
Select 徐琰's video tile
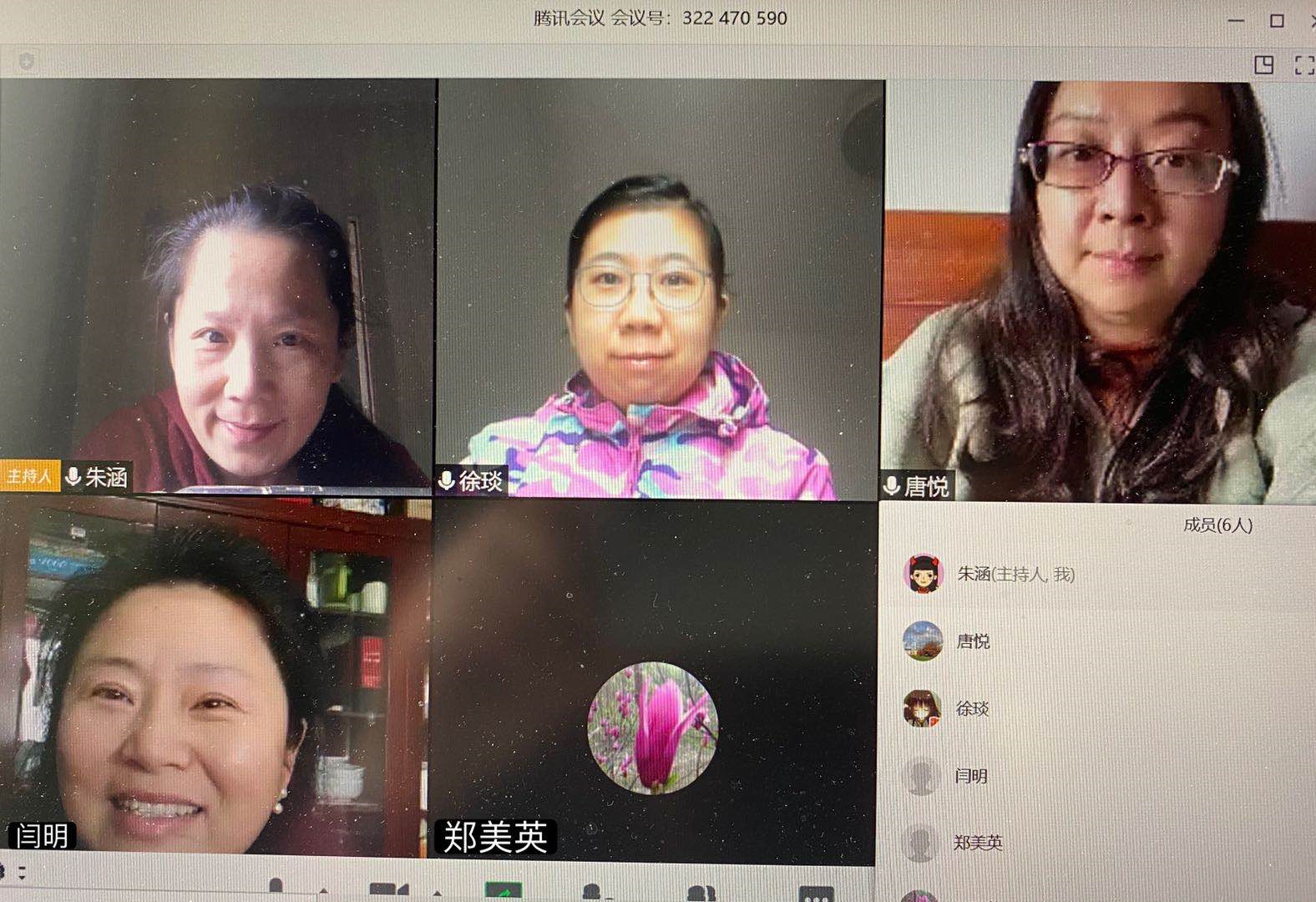[660, 288]
